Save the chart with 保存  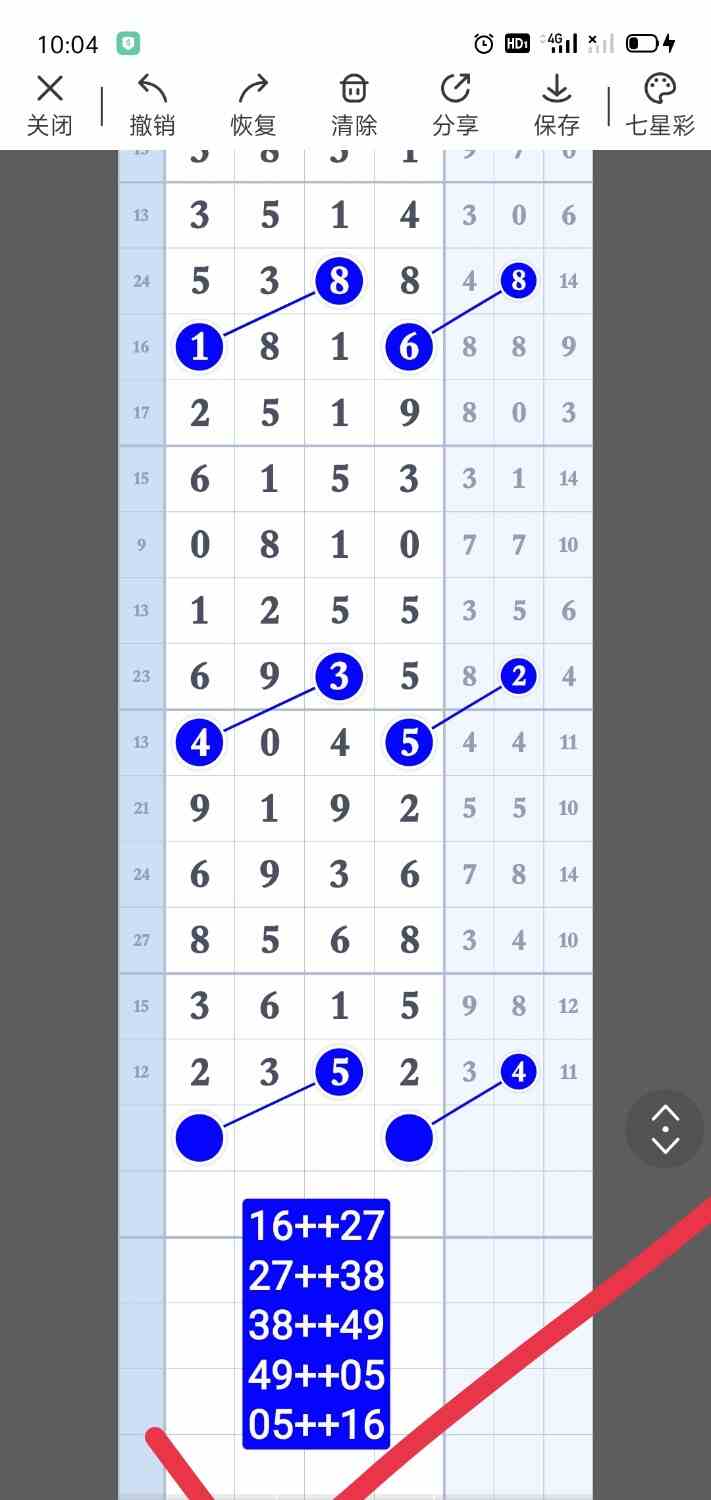tap(556, 105)
